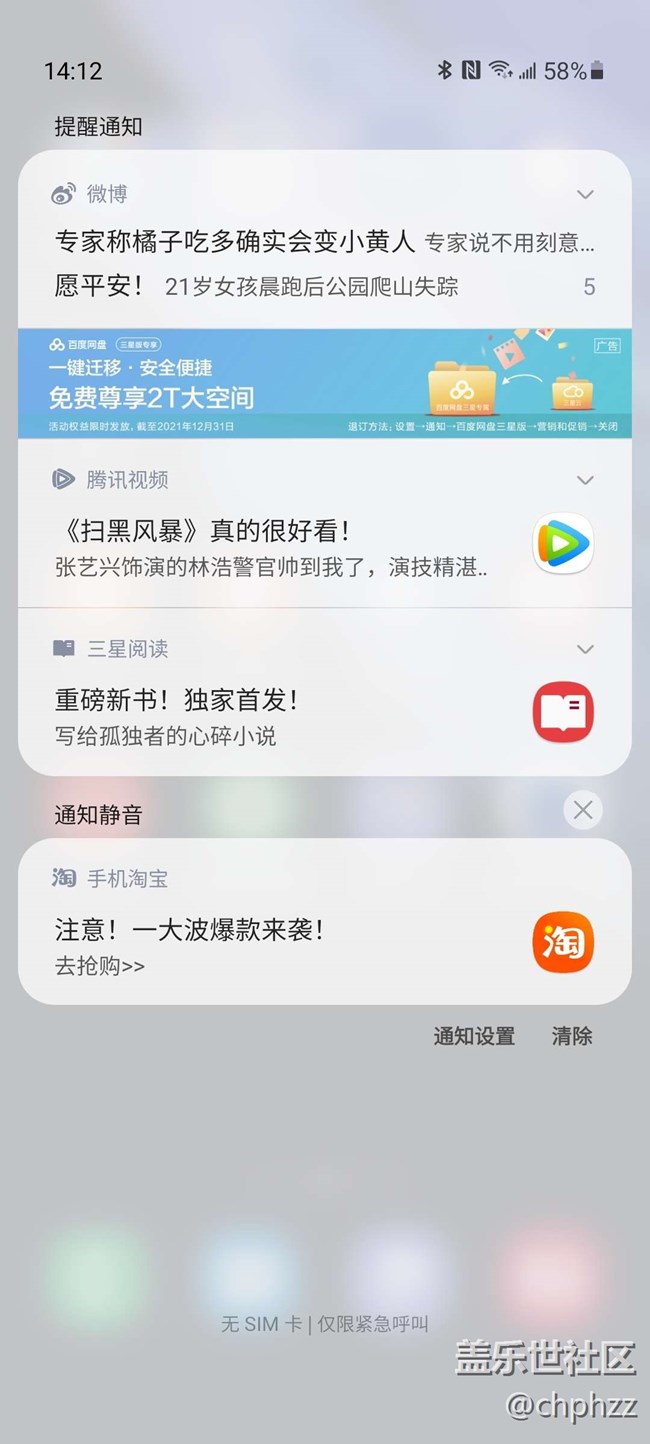The height and width of the screenshot is (1444, 650).
Task: Dismiss the 通知静音 silent notifications section
Action: [x=583, y=810]
